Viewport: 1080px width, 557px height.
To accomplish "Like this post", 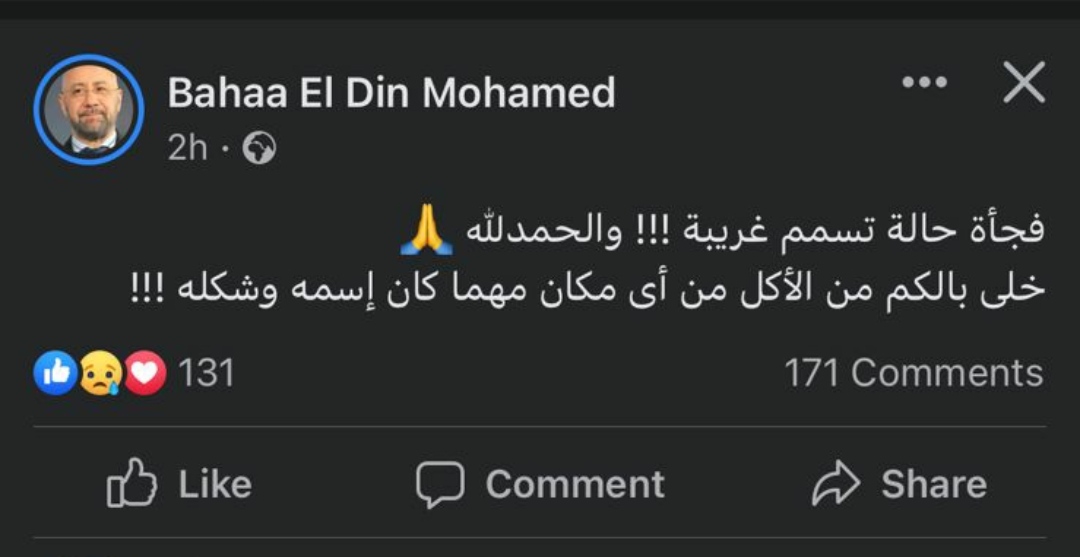I will pos(180,485).
